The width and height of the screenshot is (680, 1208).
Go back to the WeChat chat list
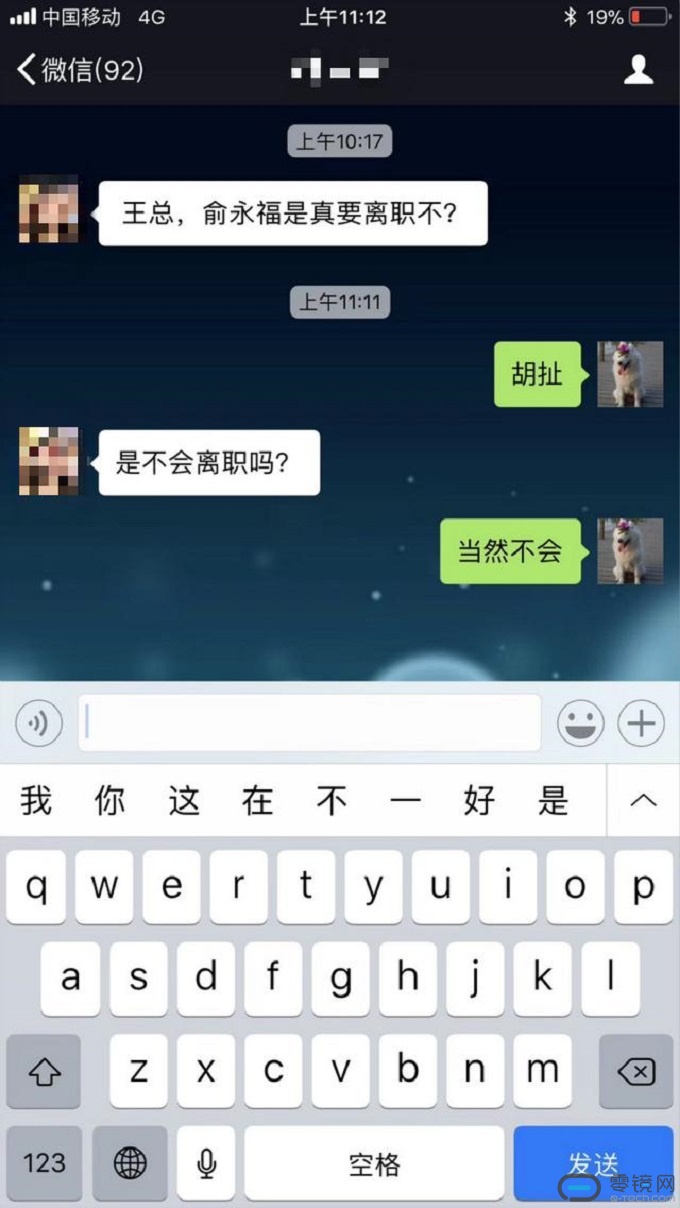pos(78,70)
